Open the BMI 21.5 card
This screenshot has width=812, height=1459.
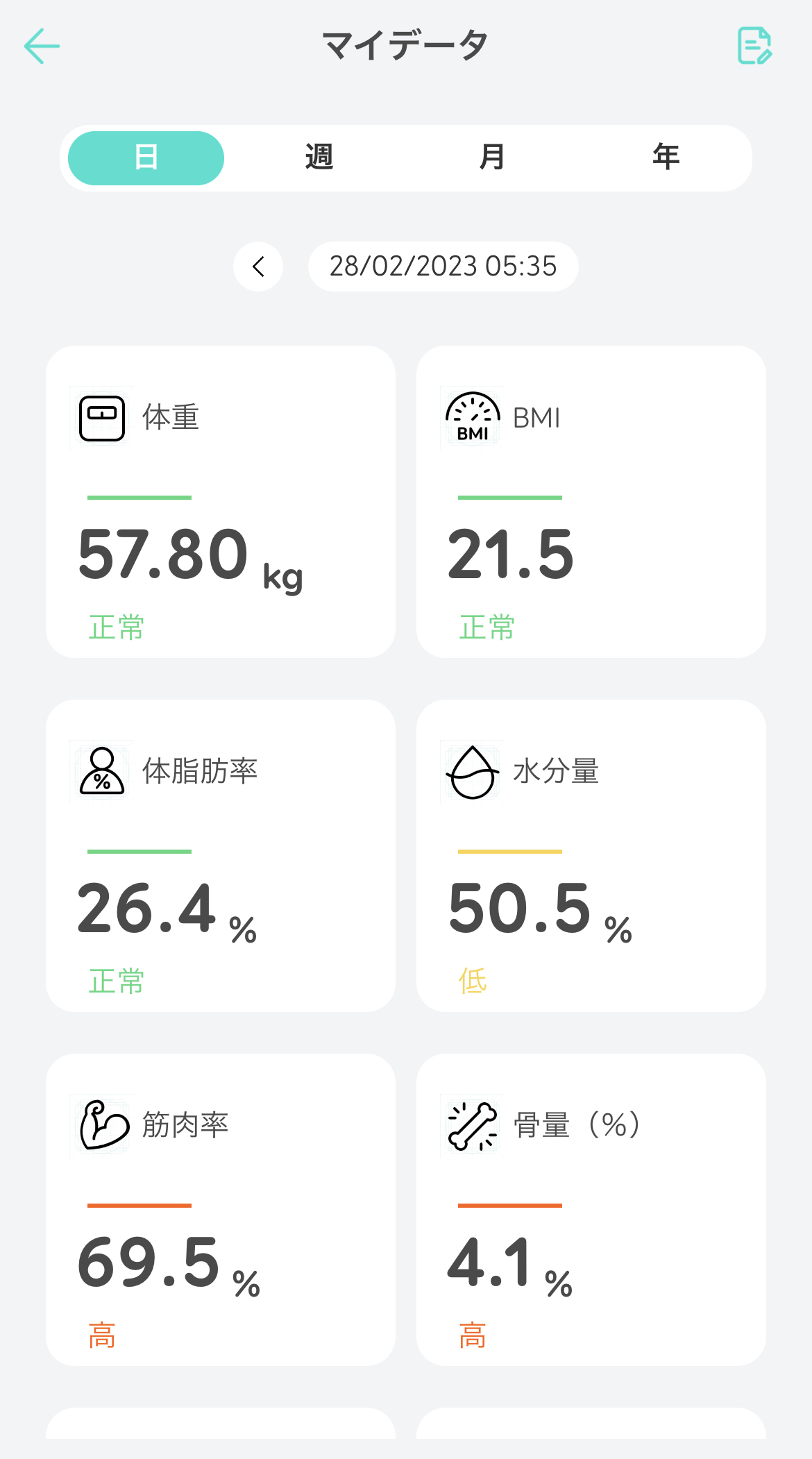591,502
